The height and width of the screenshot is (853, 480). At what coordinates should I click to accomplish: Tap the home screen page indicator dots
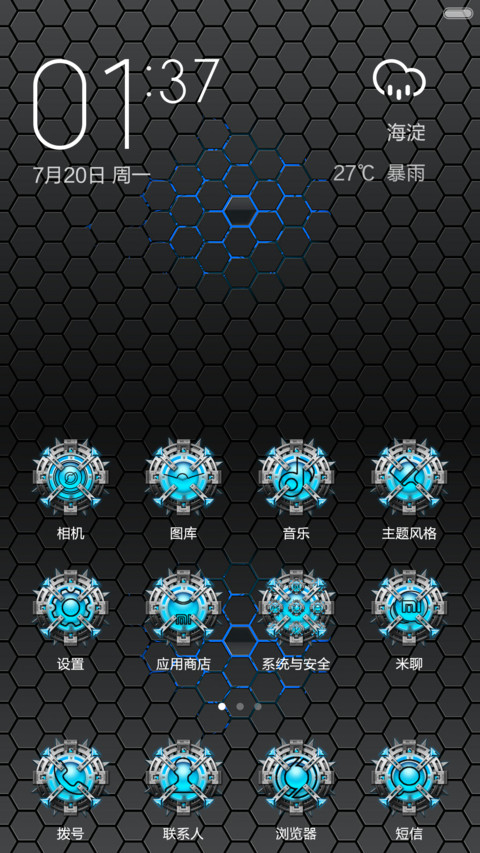240,707
